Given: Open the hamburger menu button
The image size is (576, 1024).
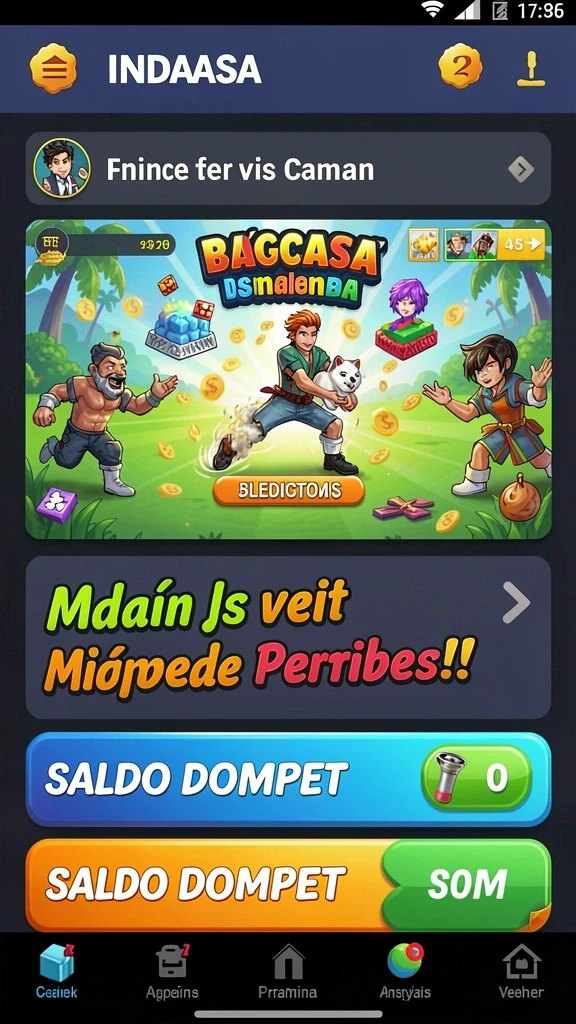Looking at the screenshot, I should [x=53, y=69].
